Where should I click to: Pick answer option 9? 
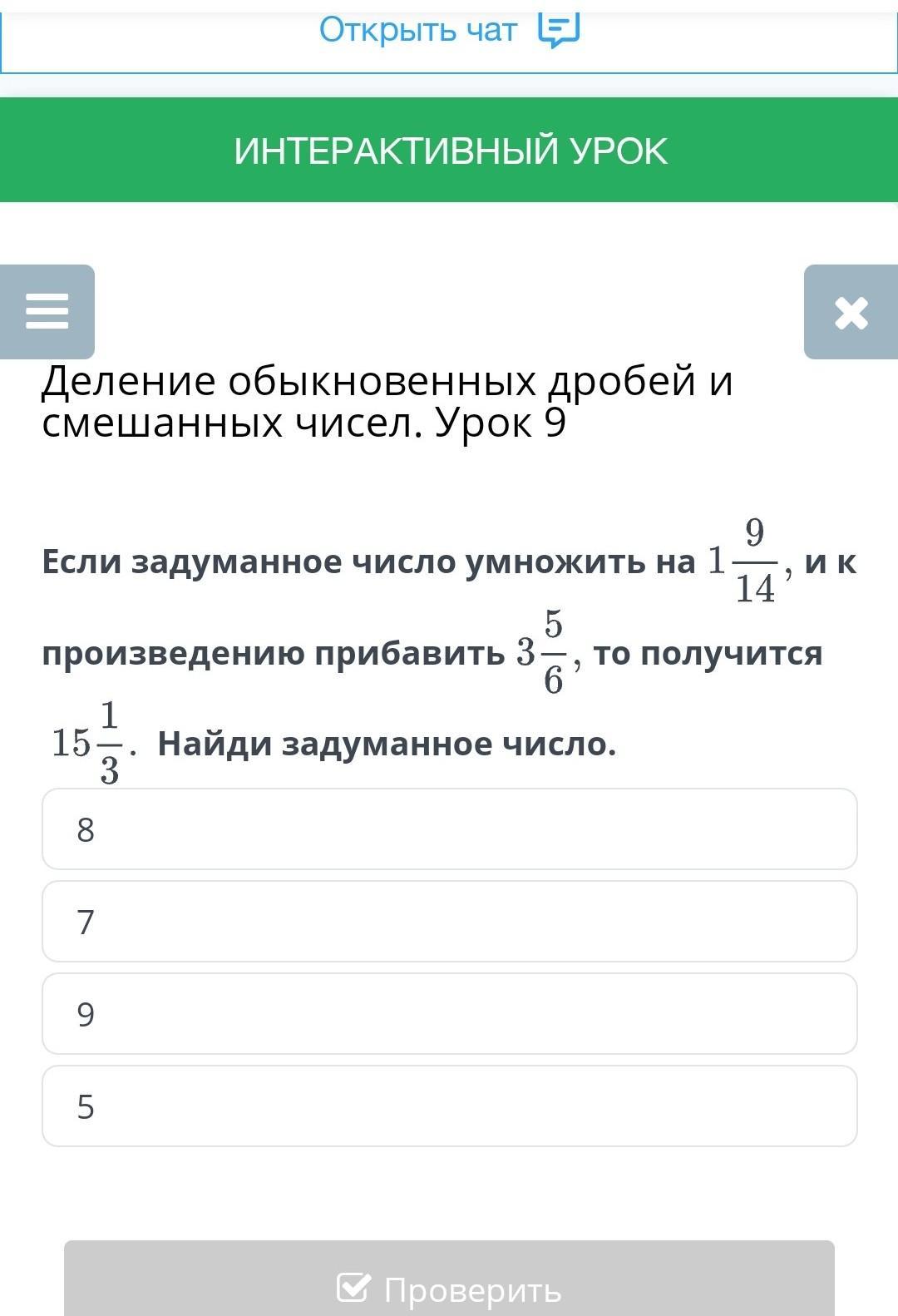coord(450,1014)
